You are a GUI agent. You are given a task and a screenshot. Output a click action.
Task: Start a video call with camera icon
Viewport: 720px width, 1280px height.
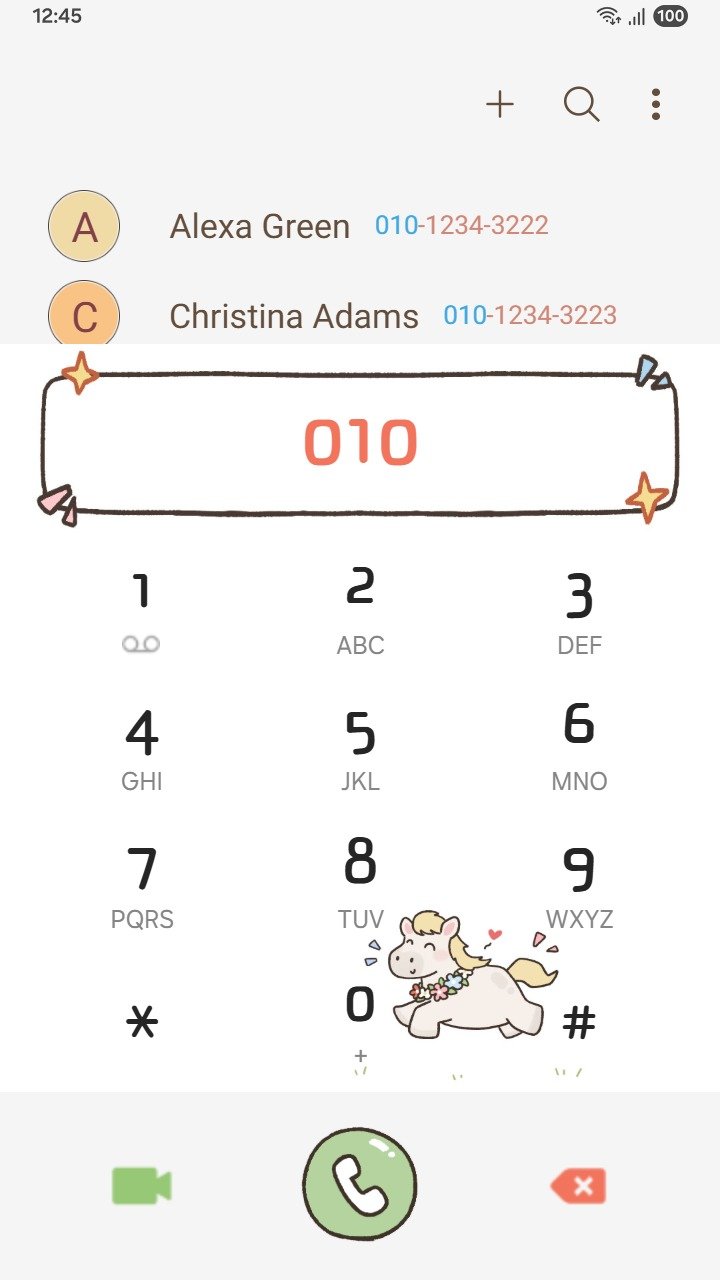click(x=141, y=1186)
